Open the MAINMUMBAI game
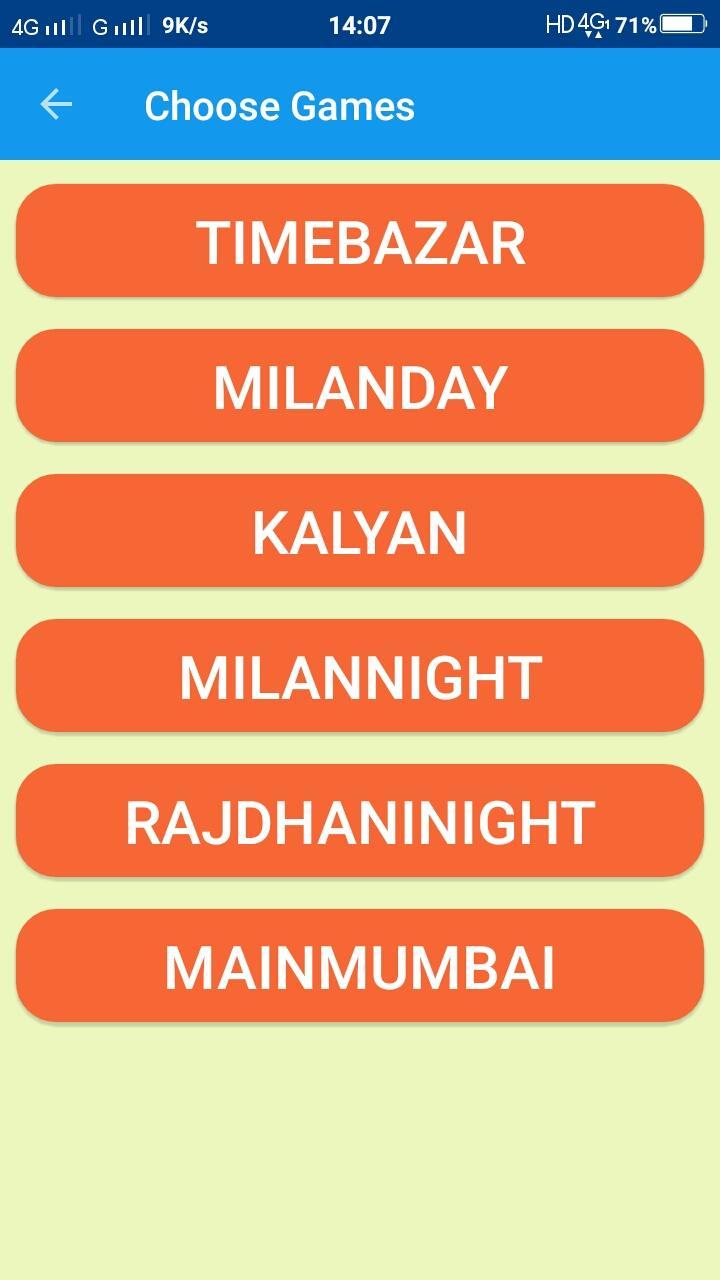The height and width of the screenshot is (1280, 720). (x=360, y=966)
